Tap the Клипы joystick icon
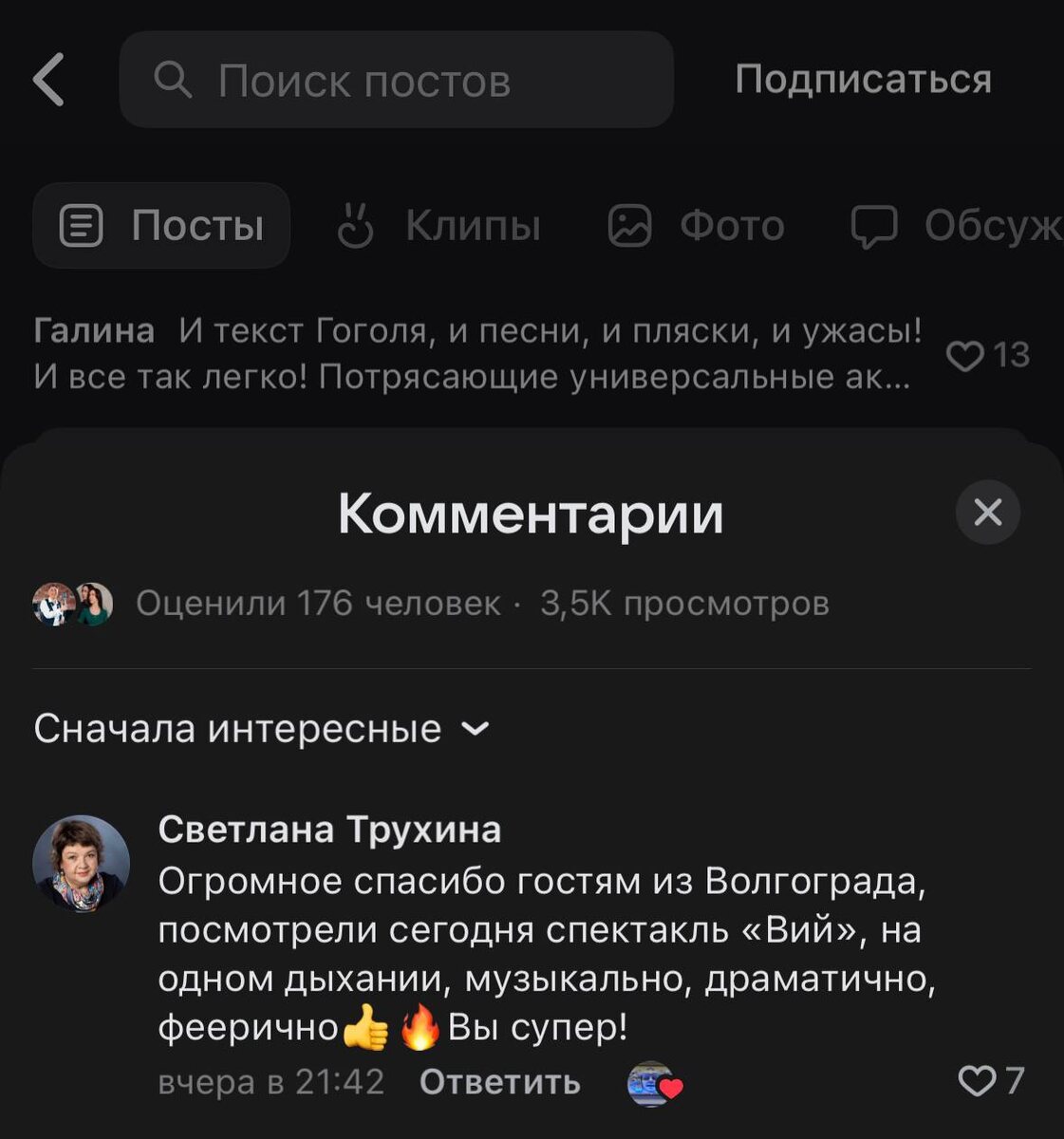Image resolution: width=1064 pixels, height=1139 pixels. [x=354, y=226]
